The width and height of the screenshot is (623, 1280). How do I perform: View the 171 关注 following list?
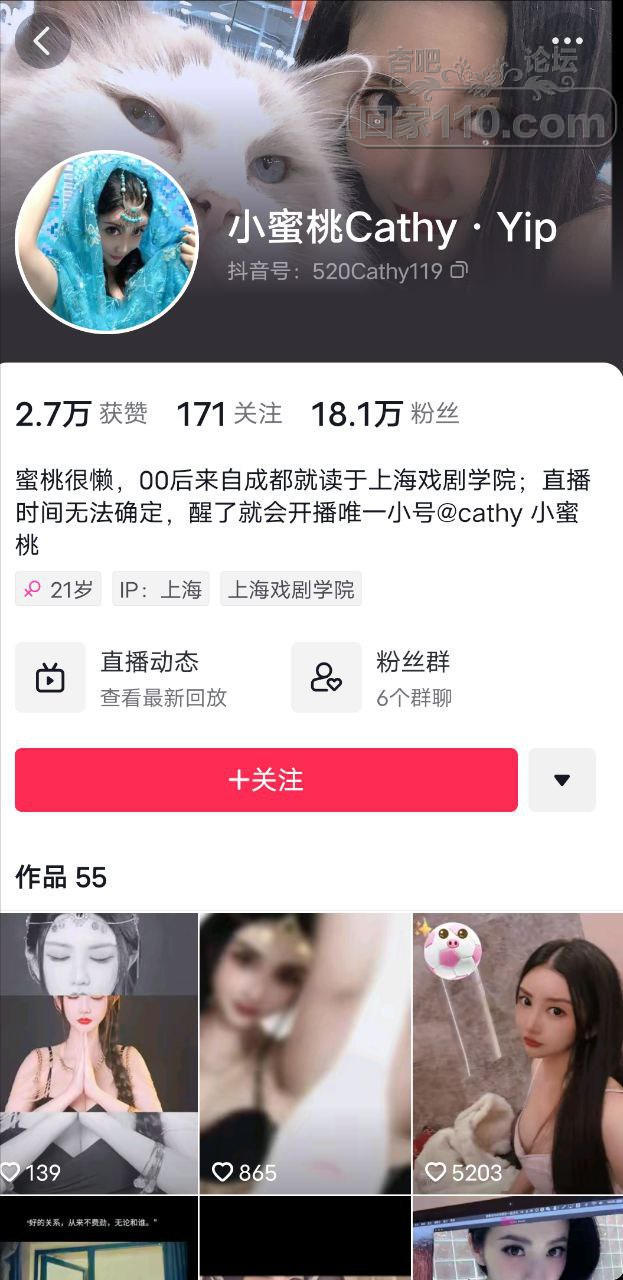(x=229, y=413)
